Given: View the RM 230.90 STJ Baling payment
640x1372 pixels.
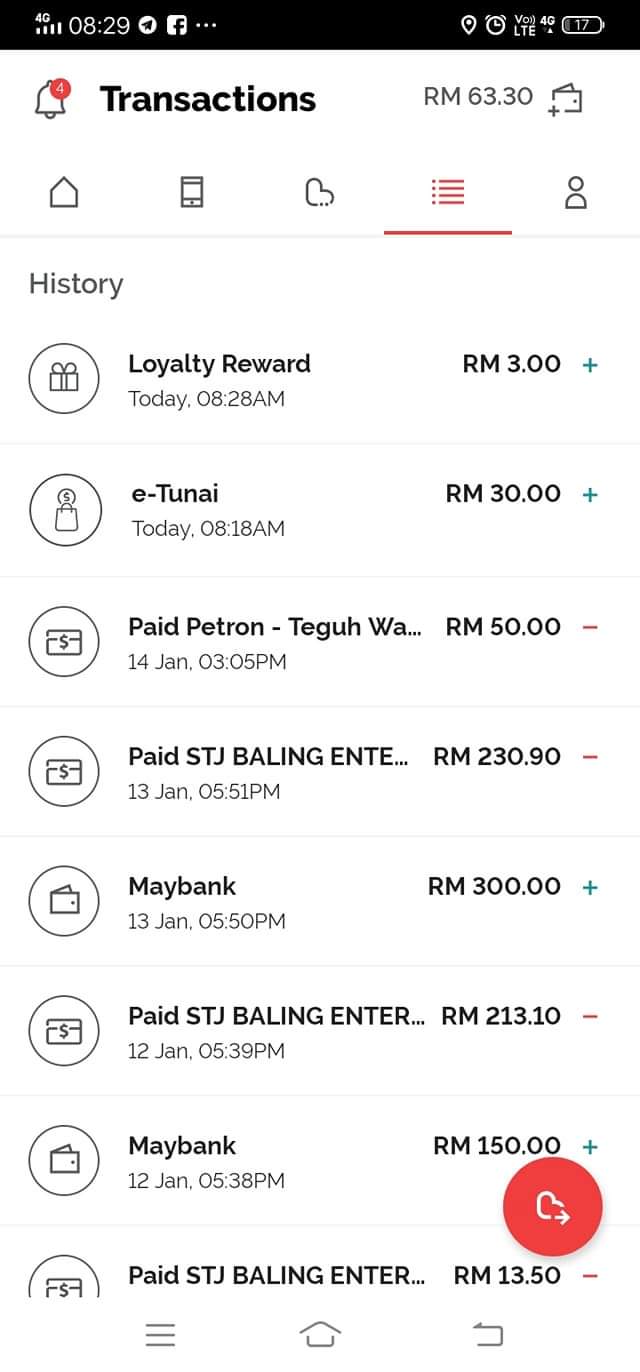Looking at the screenshot, I should [320, 772].
